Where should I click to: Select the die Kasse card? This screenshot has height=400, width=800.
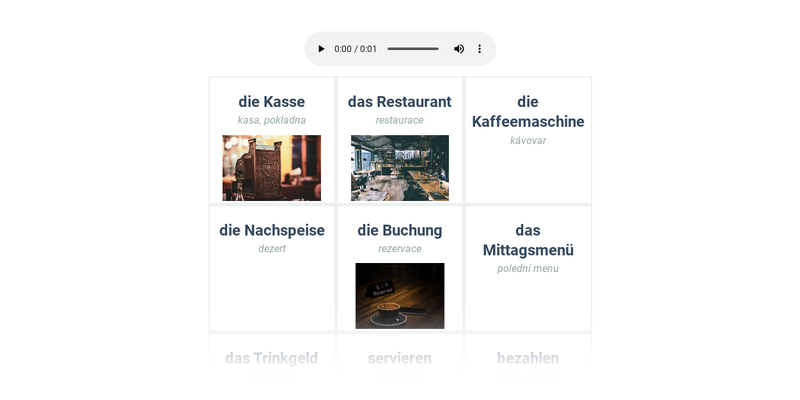point(272,141)
